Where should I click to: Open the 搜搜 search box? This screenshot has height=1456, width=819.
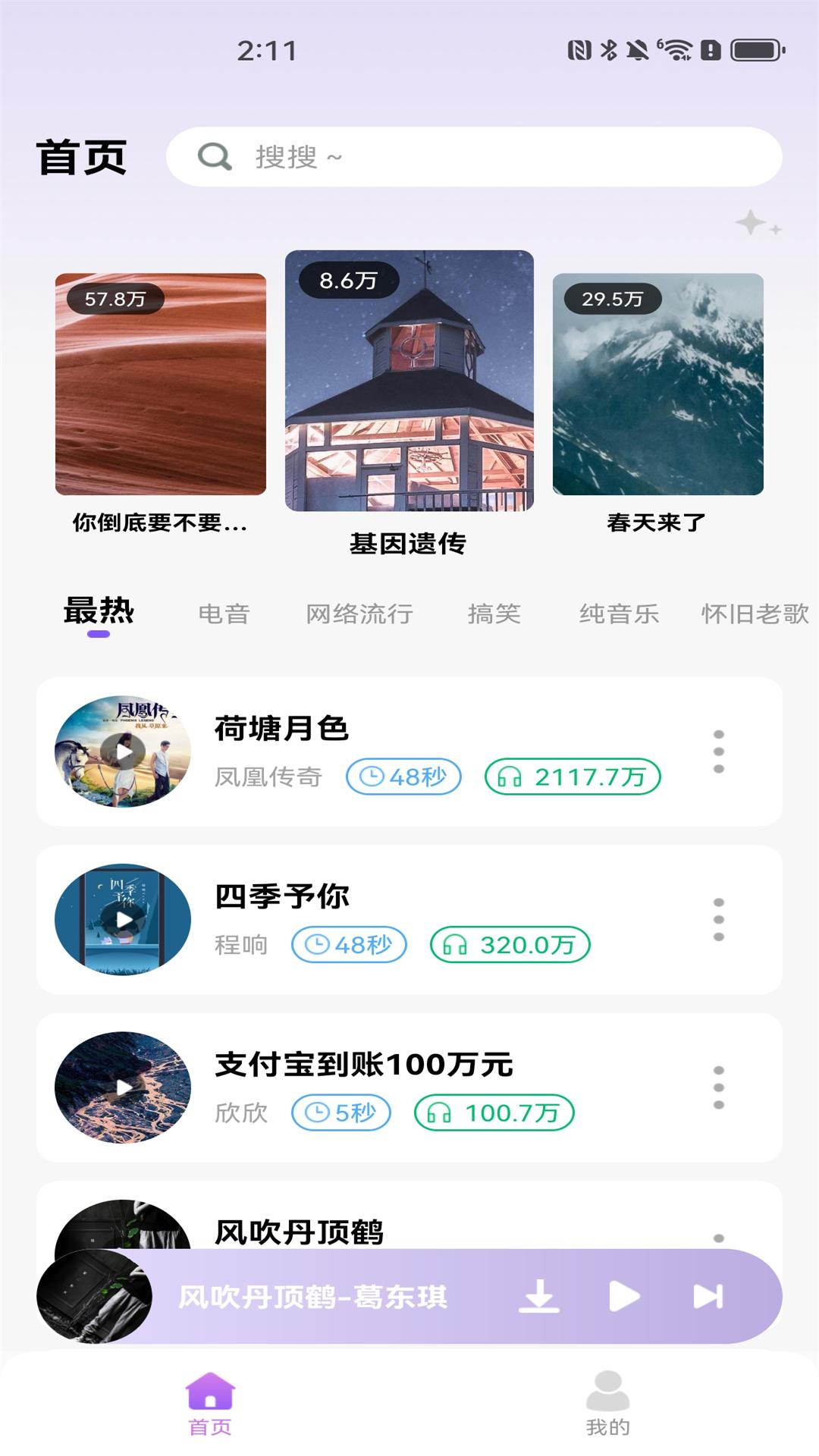click(x=474, y=157)
